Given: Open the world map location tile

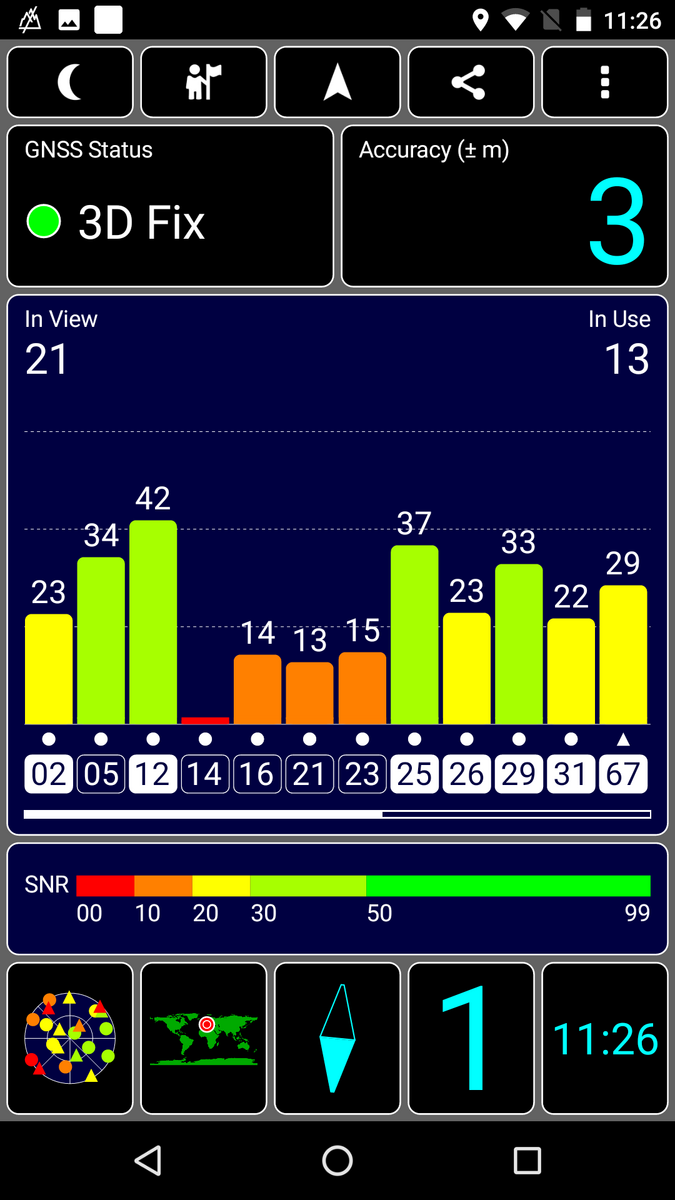Looking at the screenshot, I should pyautogui.click(x=204, y=1039).
